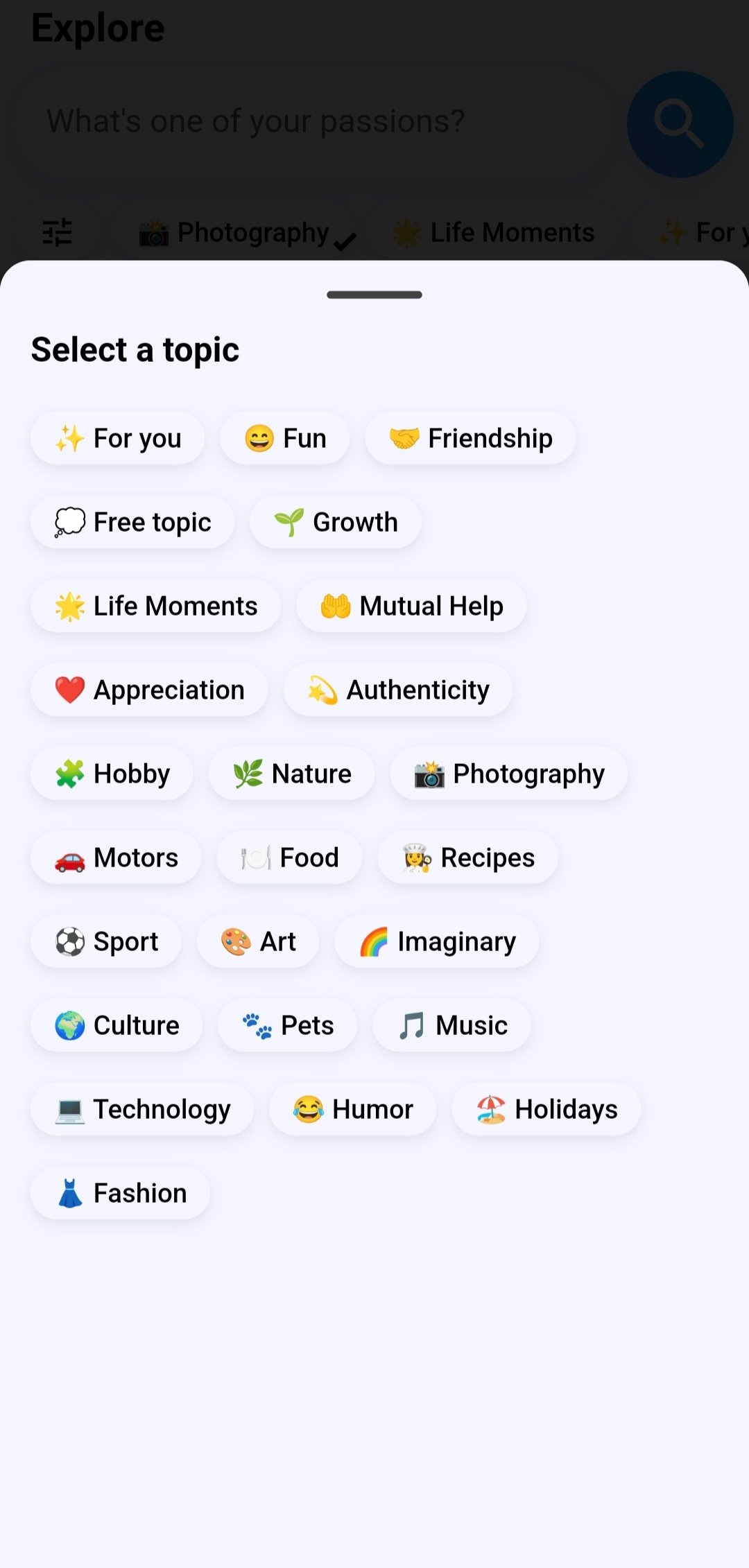
Task: Choose the Imaginary topic
Action: [437, 941]
